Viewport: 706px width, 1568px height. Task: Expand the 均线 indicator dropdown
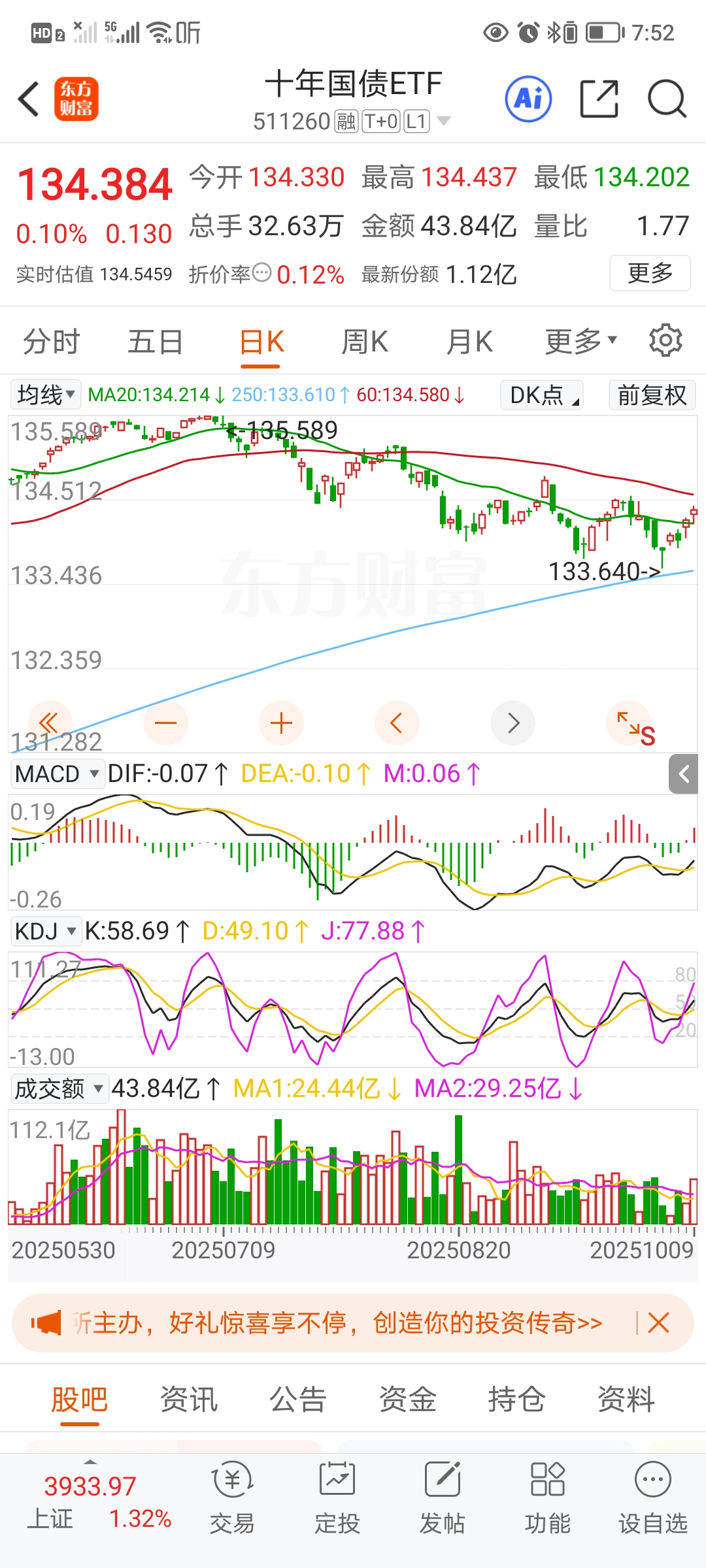45,395
